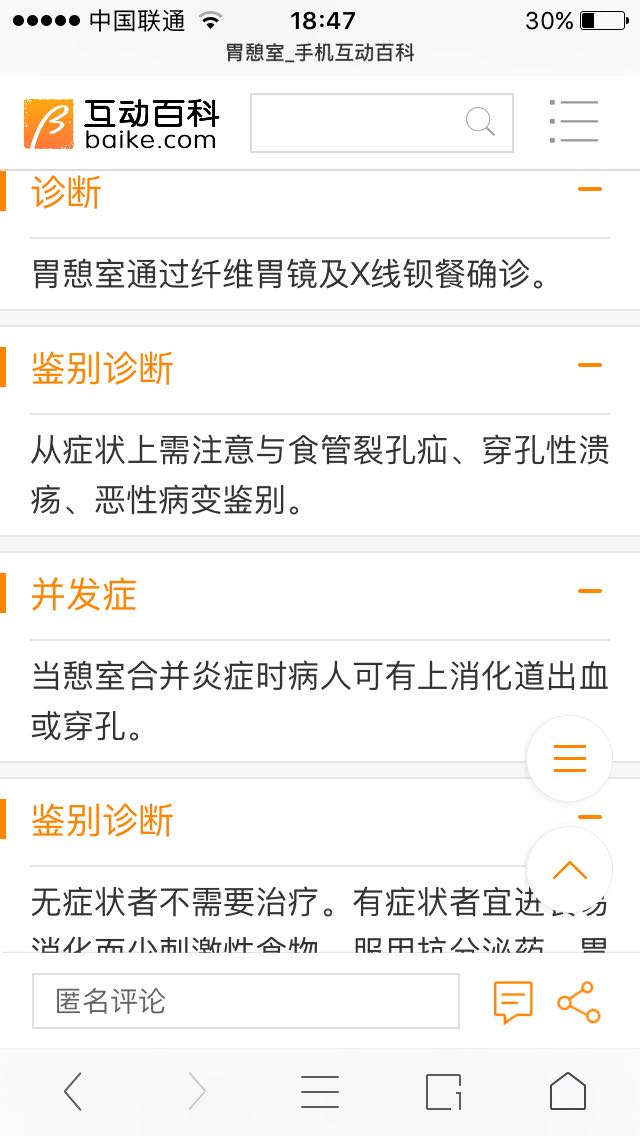Go to the 互动百科 homepage logo

(x=121, y=124)
